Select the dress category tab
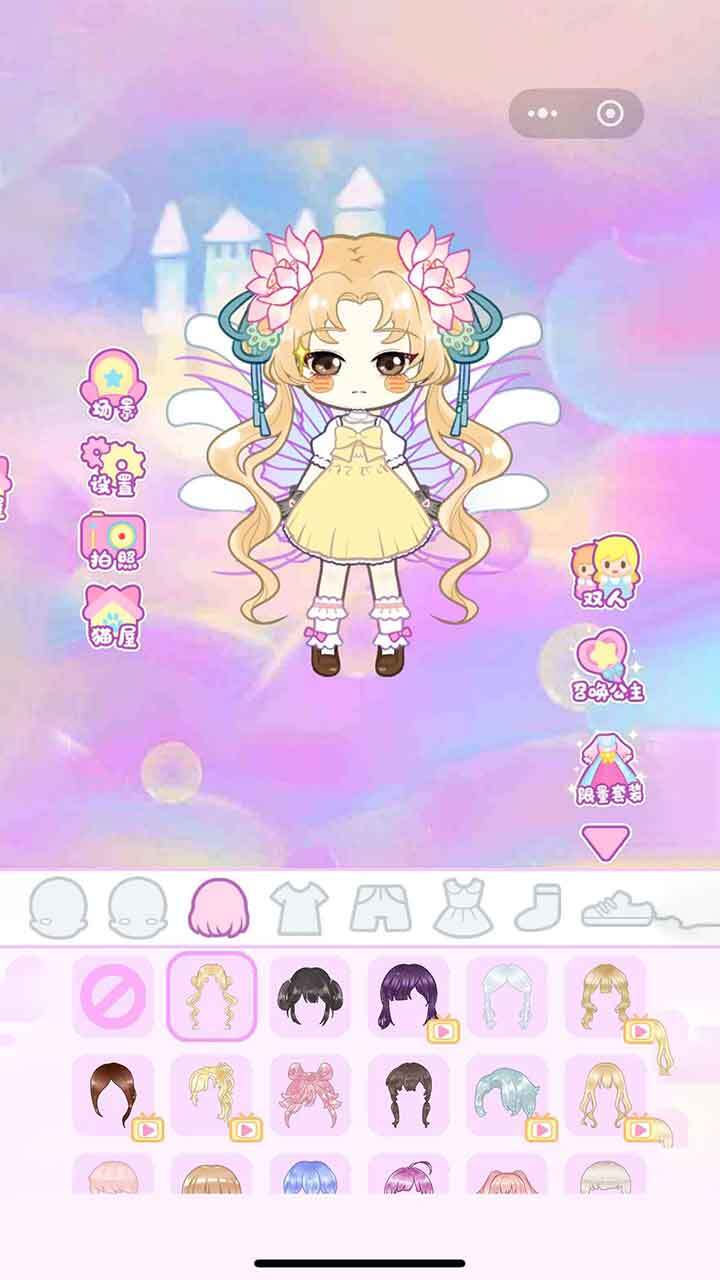The image size is (720, 1280). click(x=461, y=907)
